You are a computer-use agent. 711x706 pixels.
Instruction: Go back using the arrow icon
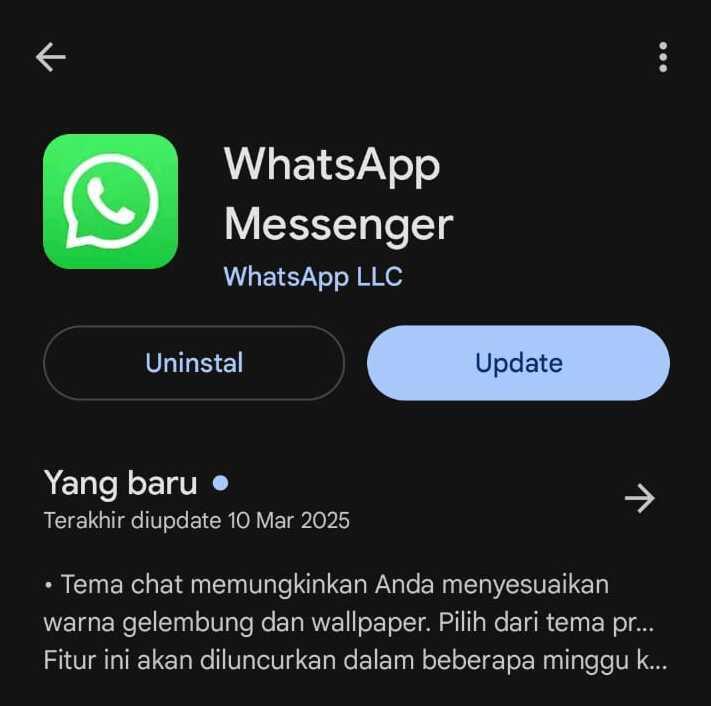coord(50,58)
